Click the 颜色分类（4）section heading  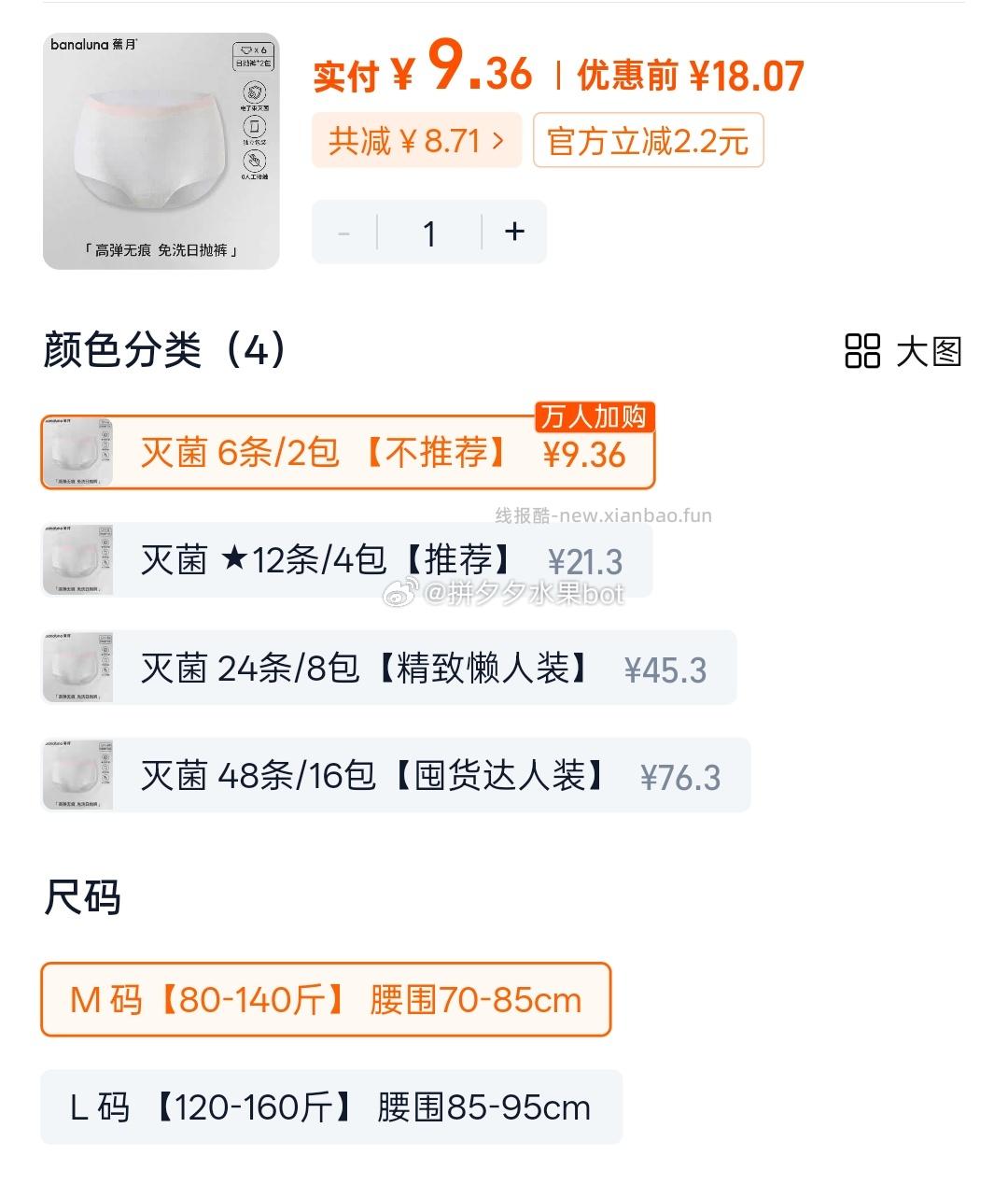pyautogui.click(x=163, y=351)
